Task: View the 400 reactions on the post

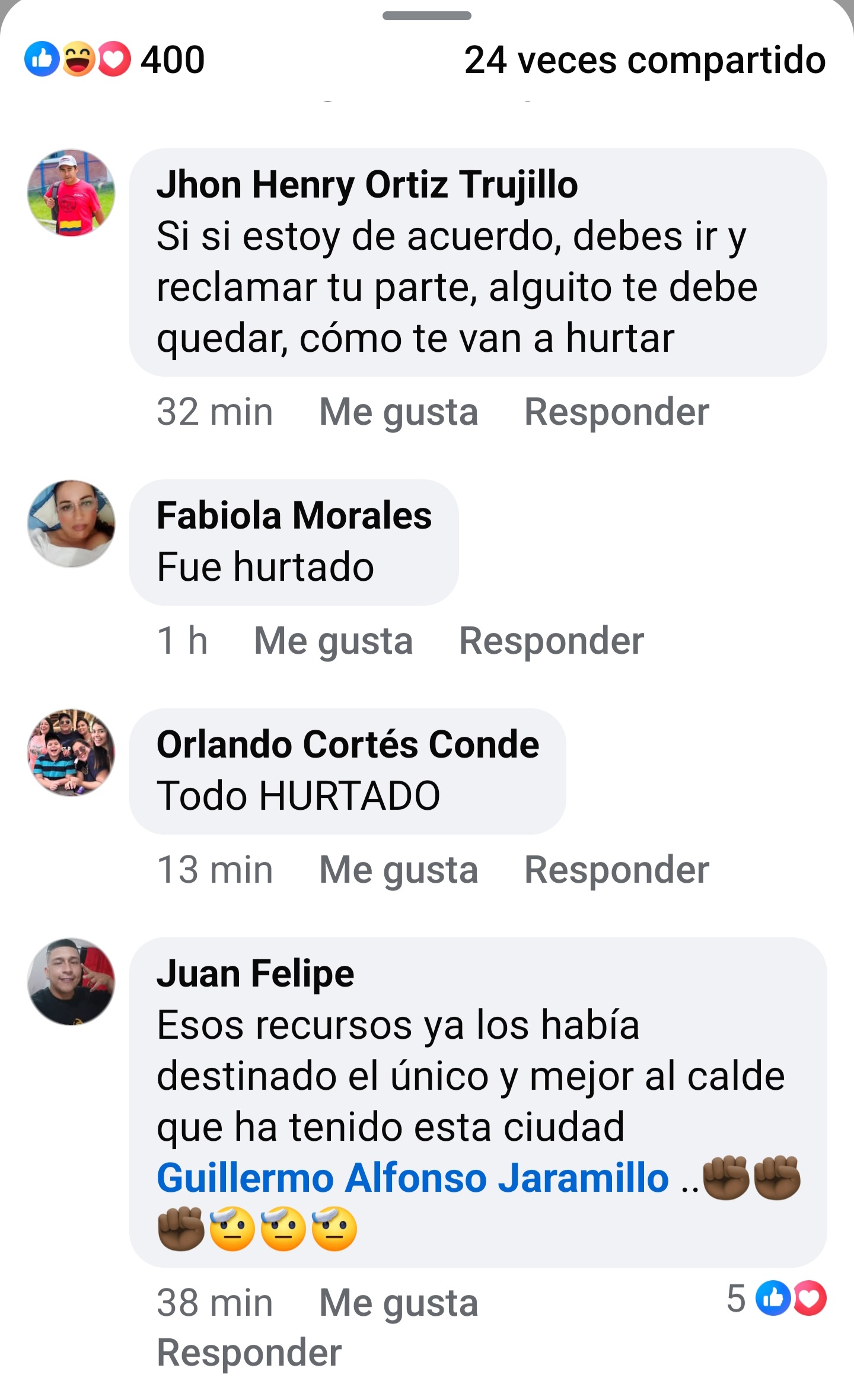Action: 114,60
